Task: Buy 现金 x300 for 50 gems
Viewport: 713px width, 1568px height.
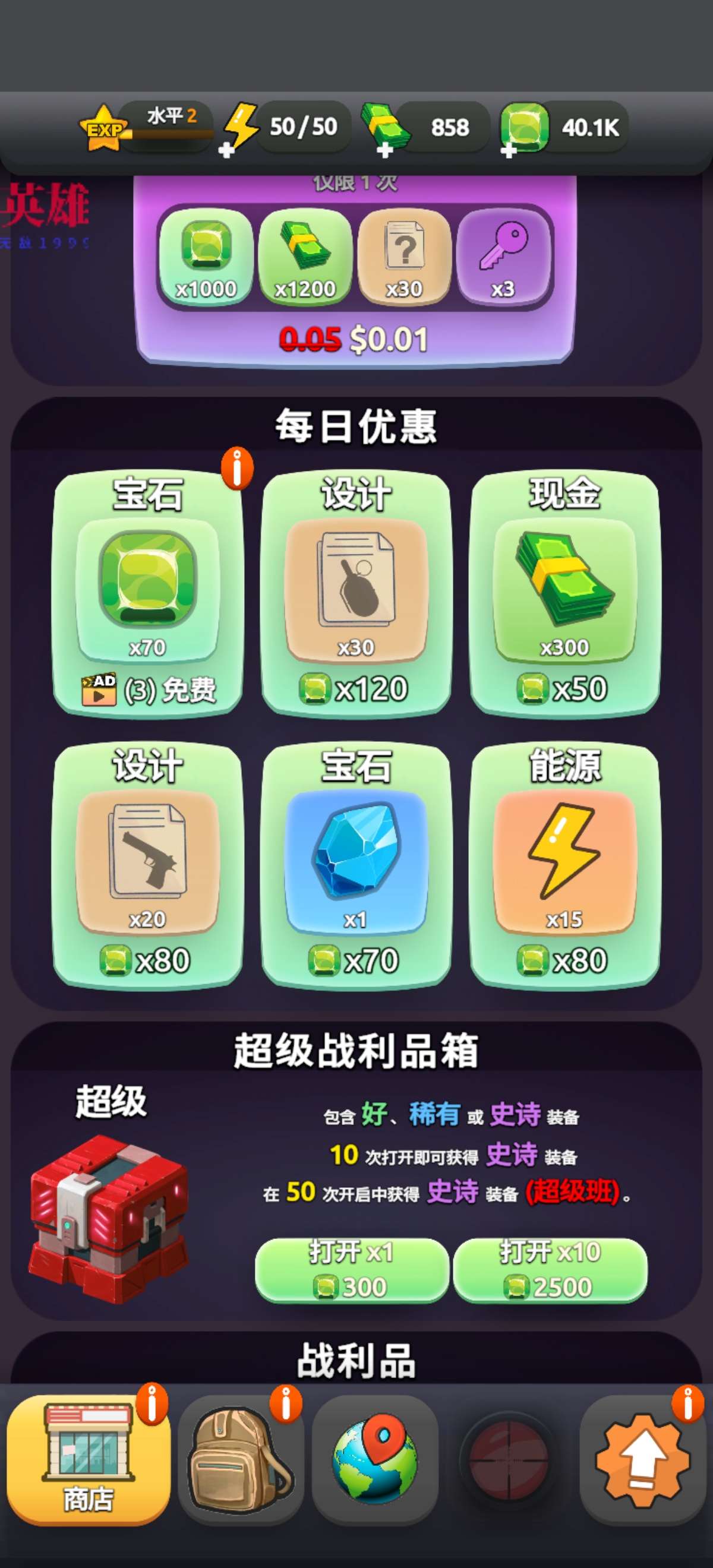Action: click(x=564, y=688)
